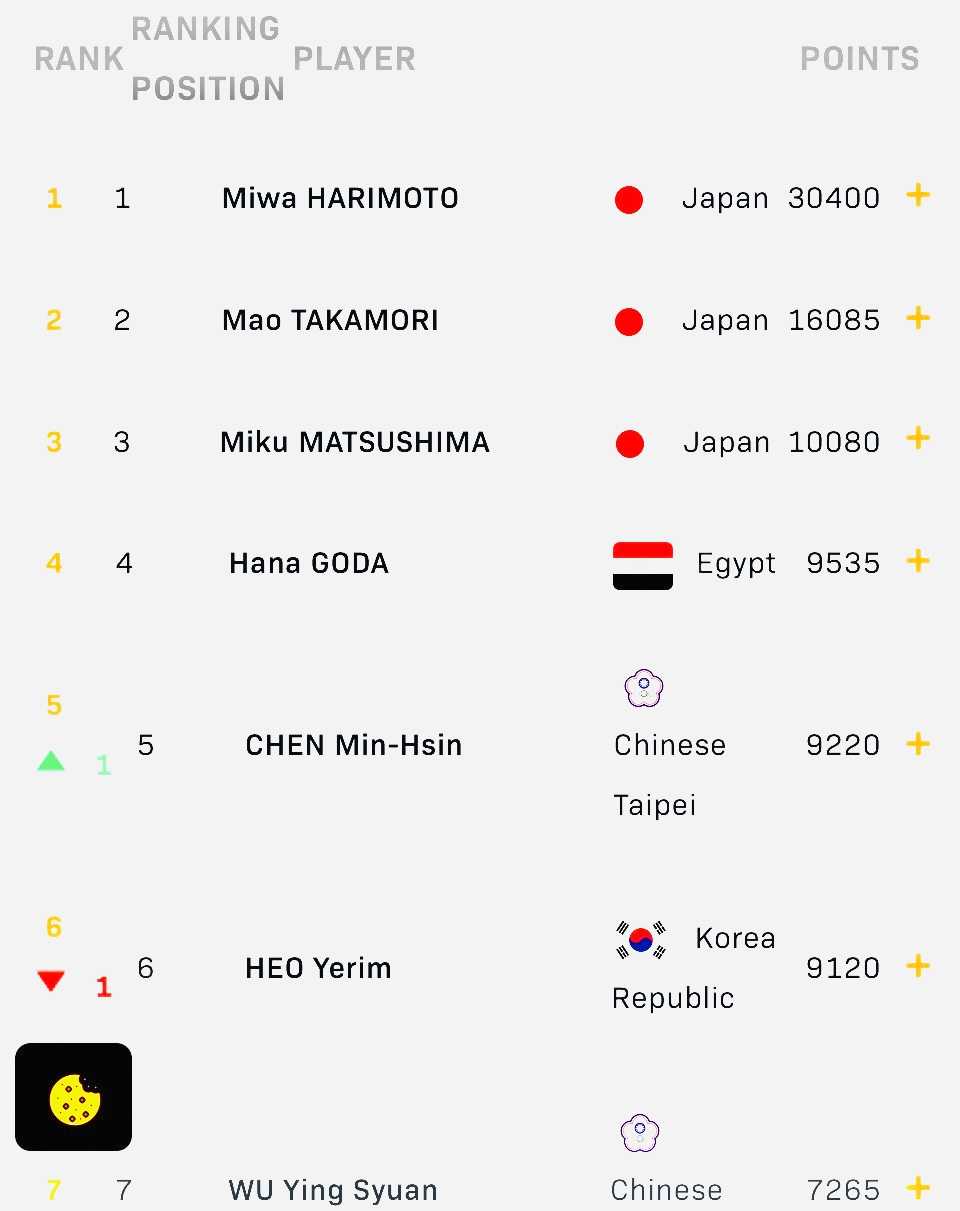Expand Hana GODA's ranking row

[x=918, y=561]
